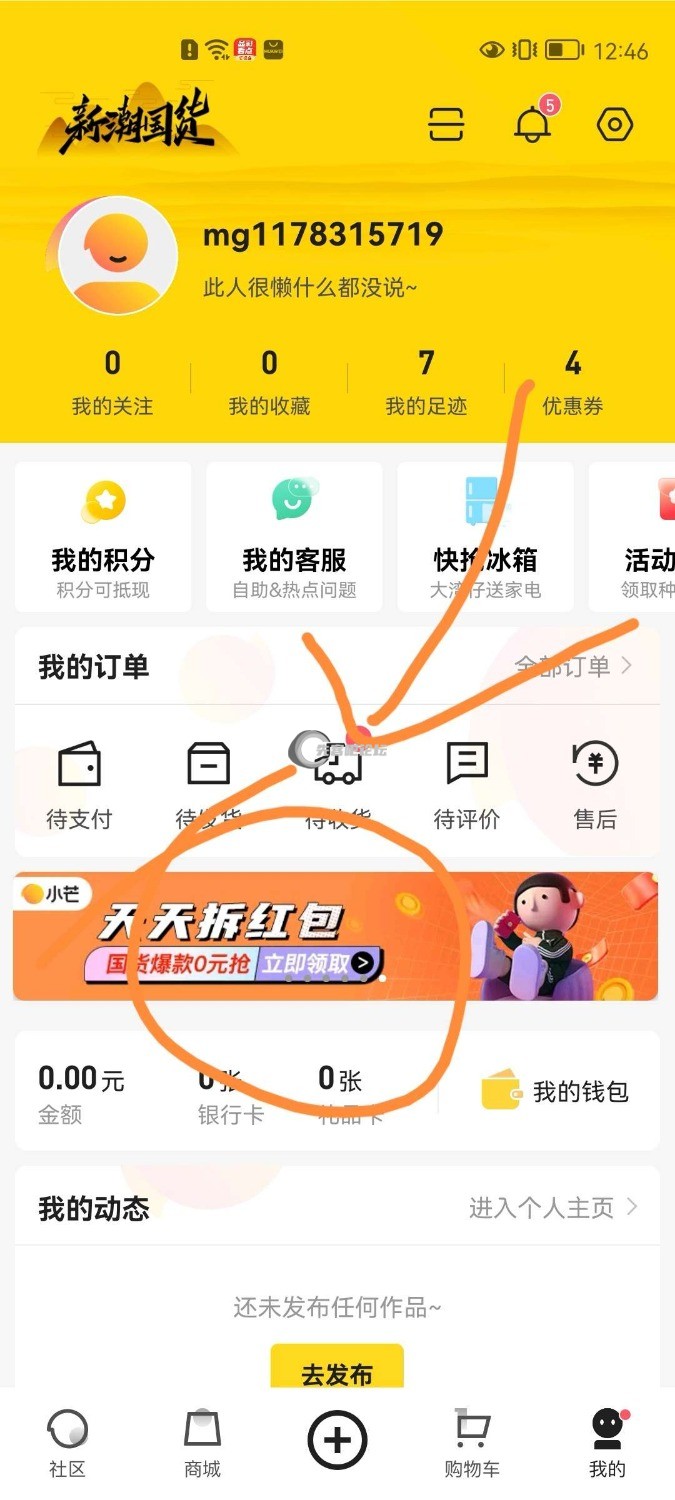Switch to the 购物车 cart tab

(x=472, y=1444)
